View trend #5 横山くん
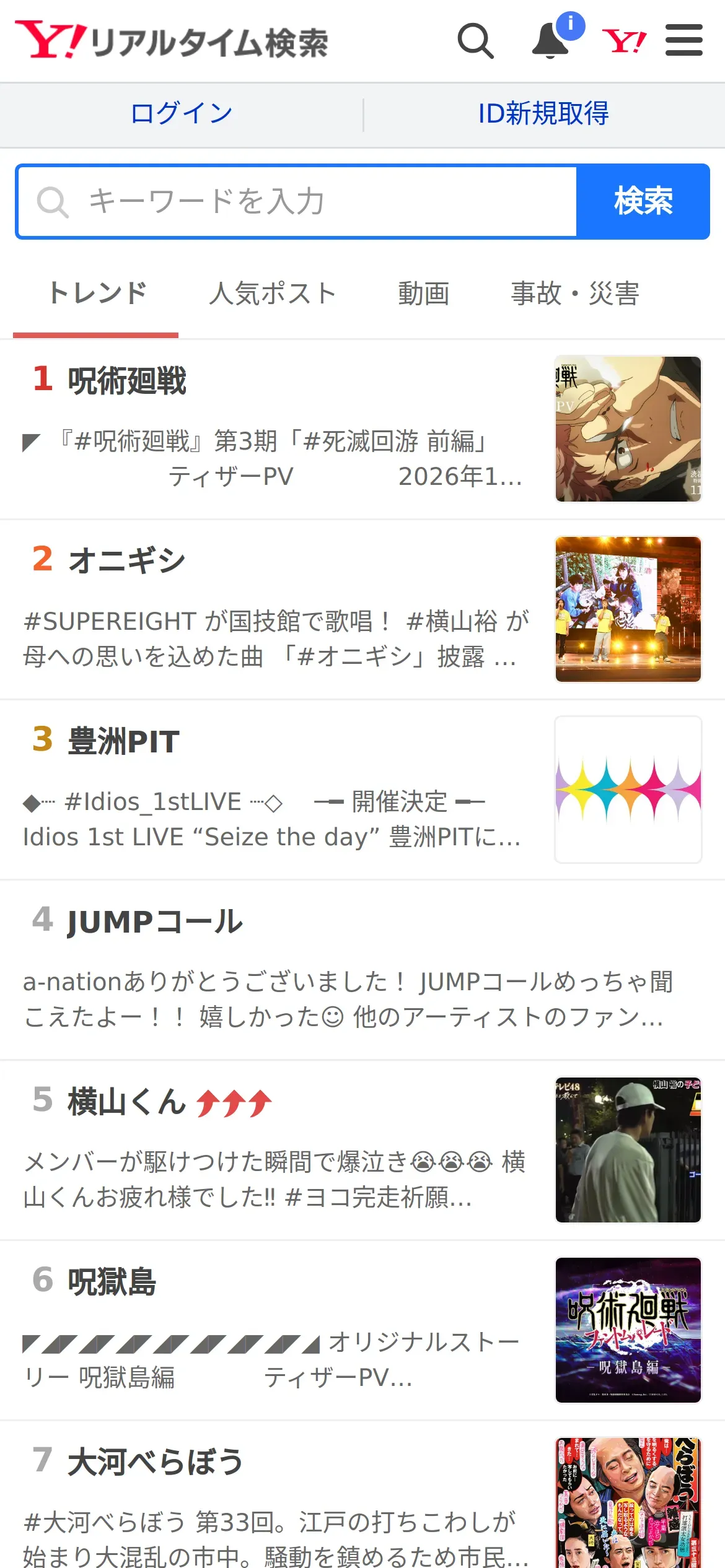The height and width of the screenshot is (1568, 725). [x=127, y=1102]
